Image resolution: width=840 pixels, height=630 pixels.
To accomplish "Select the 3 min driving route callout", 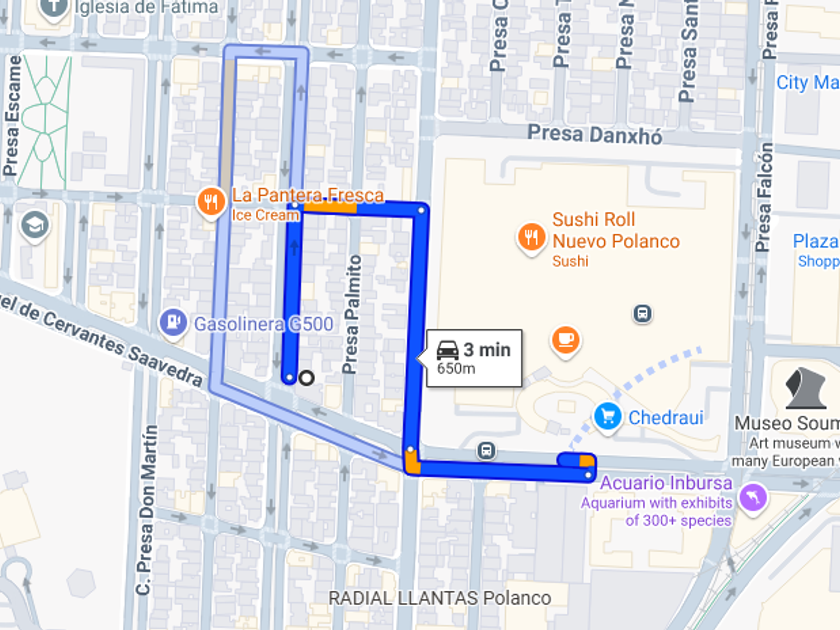I will (474, 357).
